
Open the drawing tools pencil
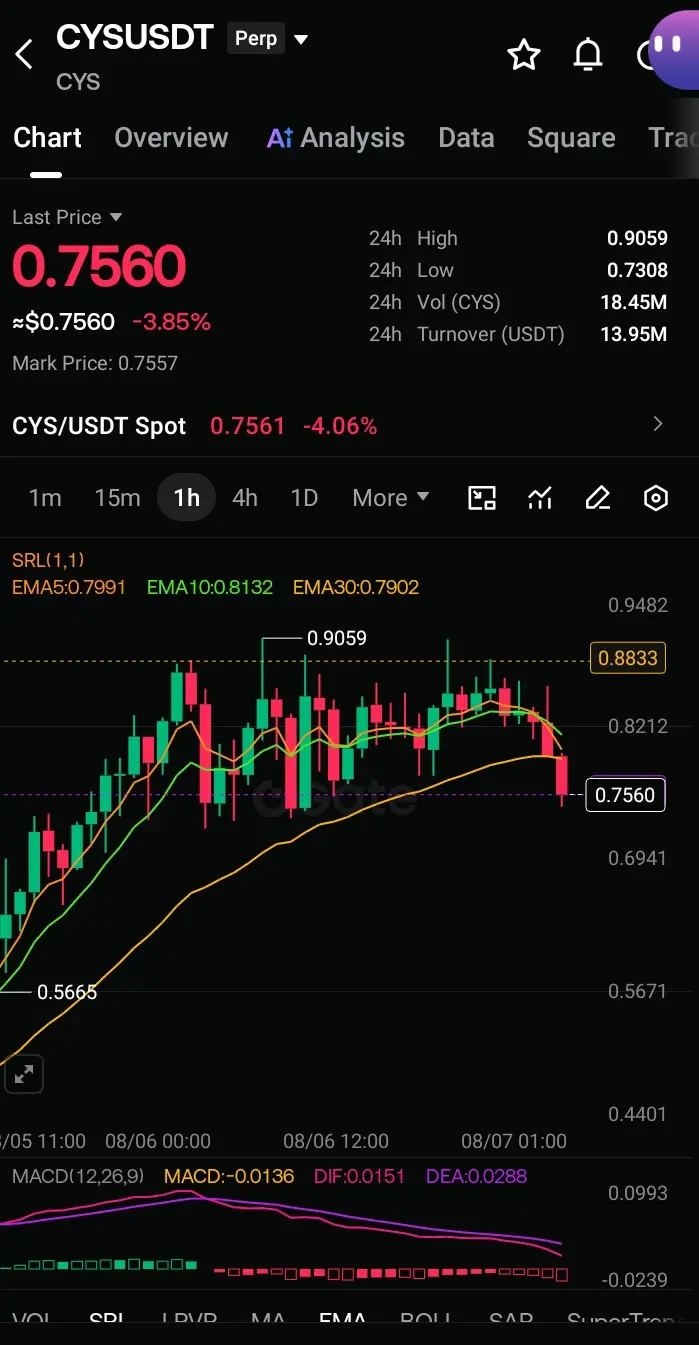tap(598, 498)
